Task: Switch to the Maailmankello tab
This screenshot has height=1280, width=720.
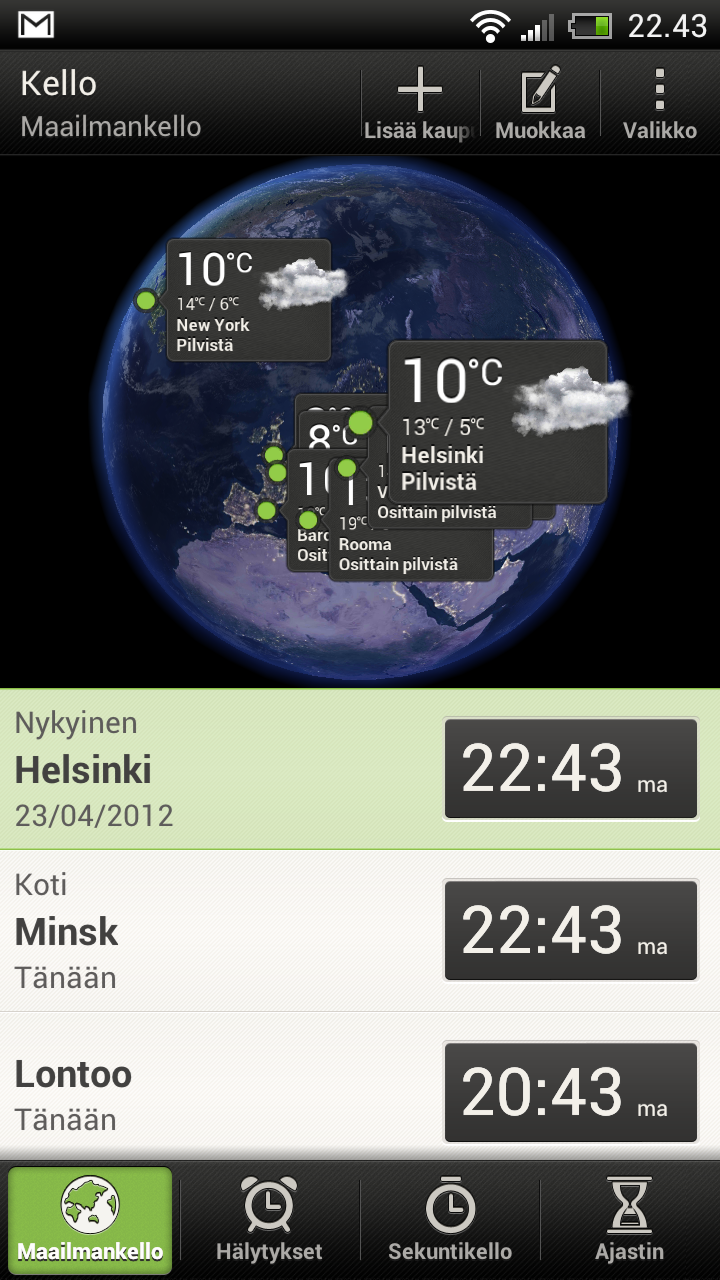Action: click(90, 1220)
